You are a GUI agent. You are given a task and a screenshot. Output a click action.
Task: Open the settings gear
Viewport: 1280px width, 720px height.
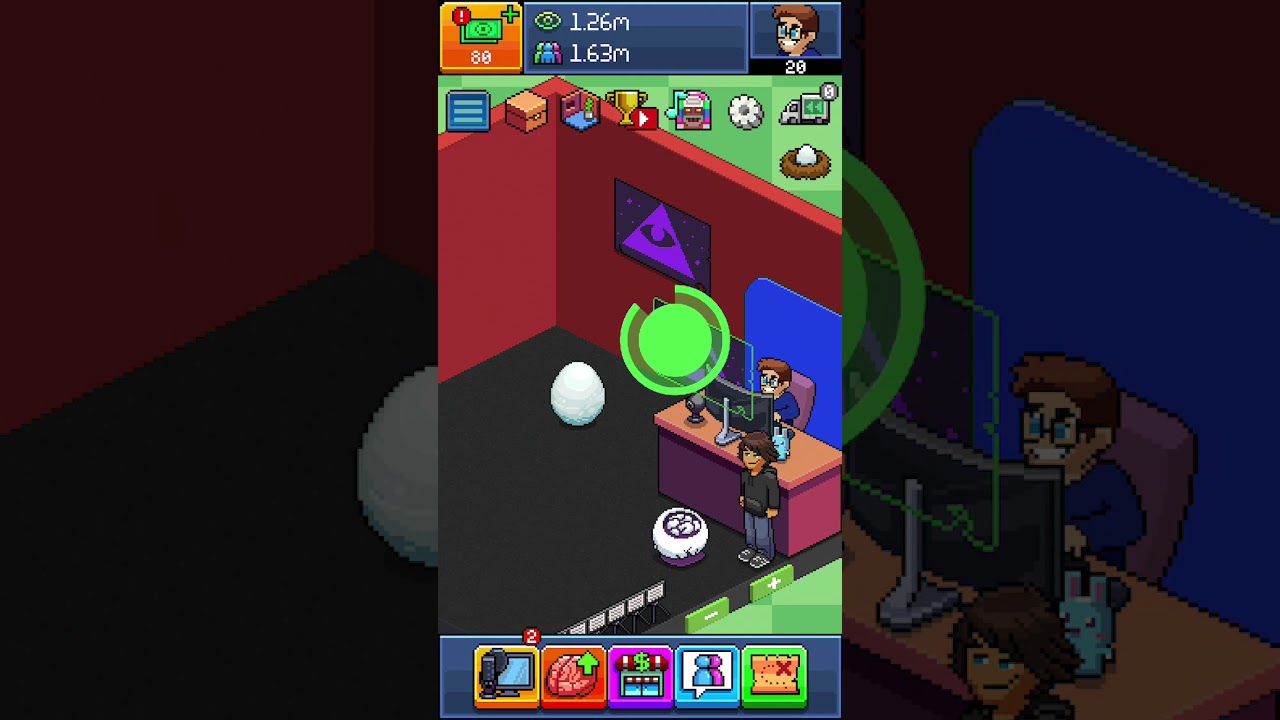(x=746, y=112)
